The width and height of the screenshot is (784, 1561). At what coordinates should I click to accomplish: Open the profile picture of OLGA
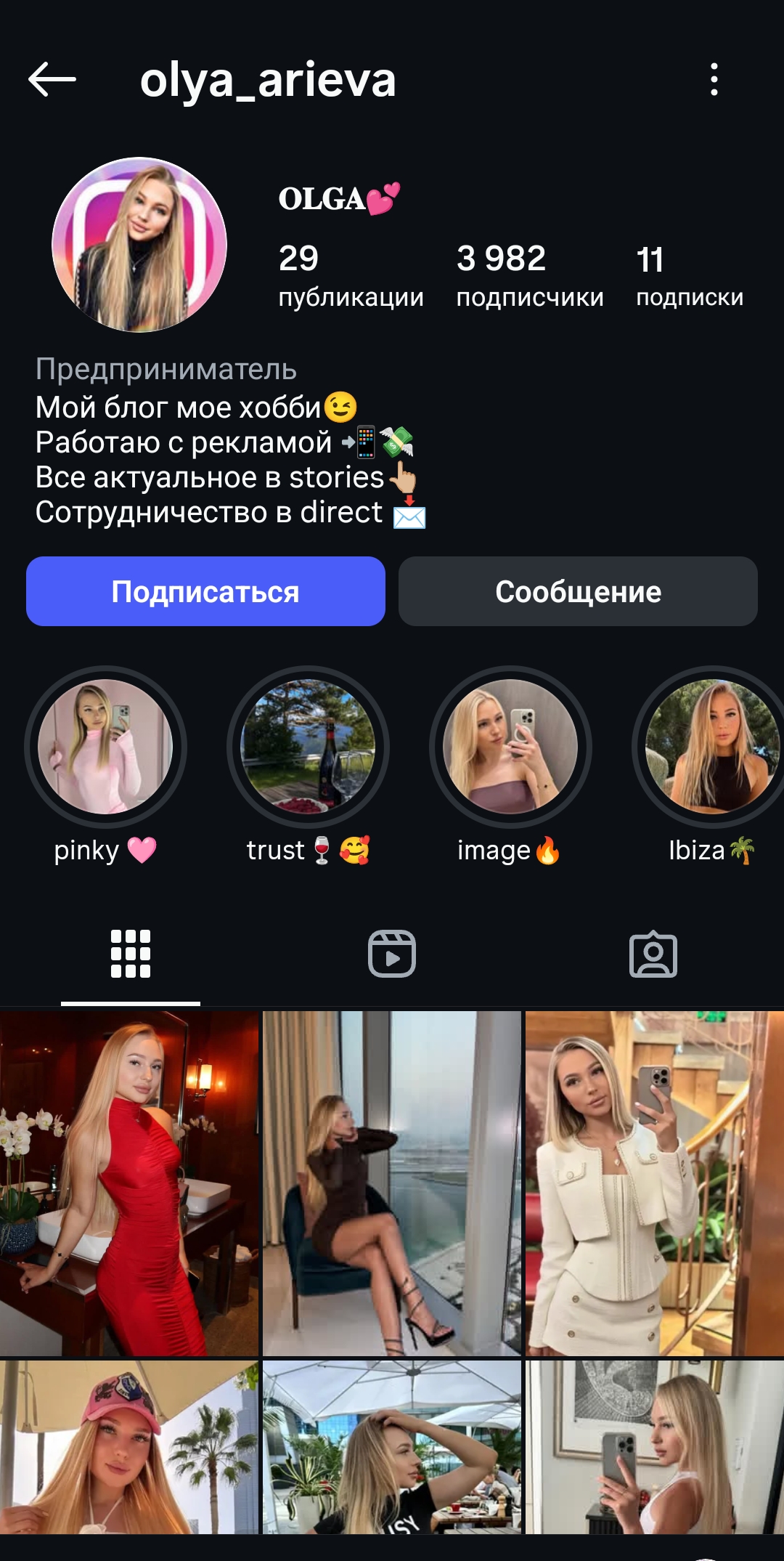tap(139, 245)
